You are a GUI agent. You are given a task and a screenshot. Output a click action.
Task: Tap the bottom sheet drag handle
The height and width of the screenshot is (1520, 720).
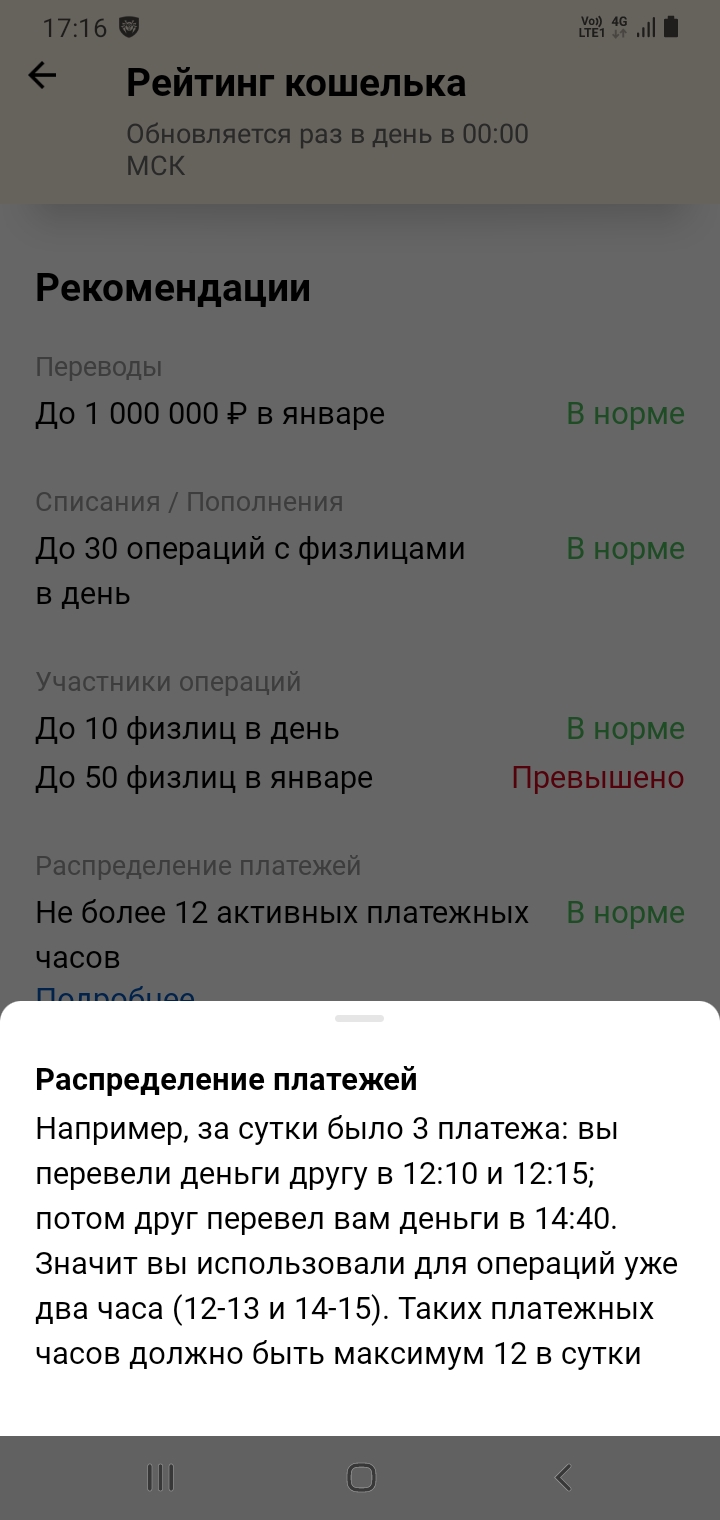pos(360,1018)
